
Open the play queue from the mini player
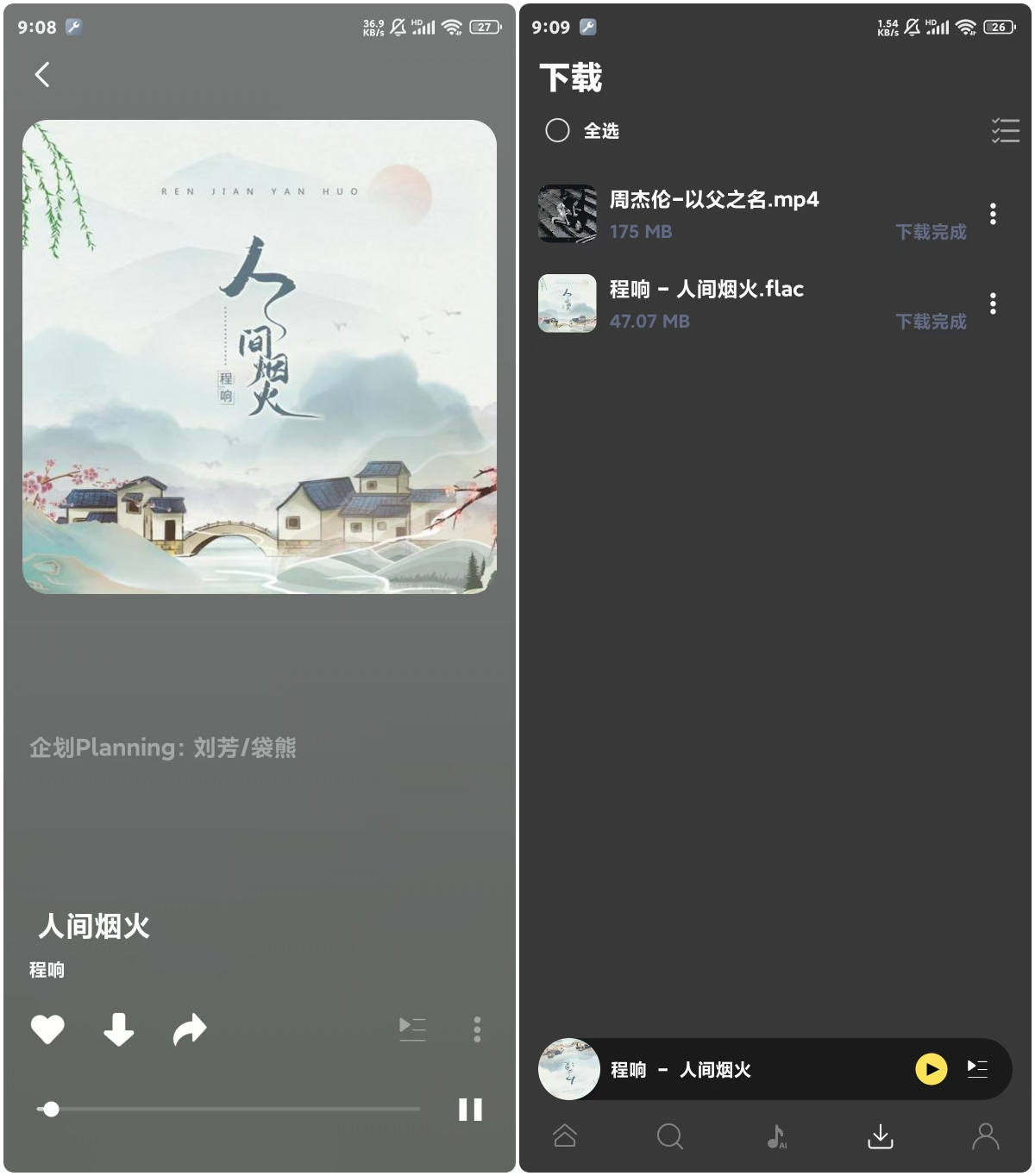(979, 1069)
